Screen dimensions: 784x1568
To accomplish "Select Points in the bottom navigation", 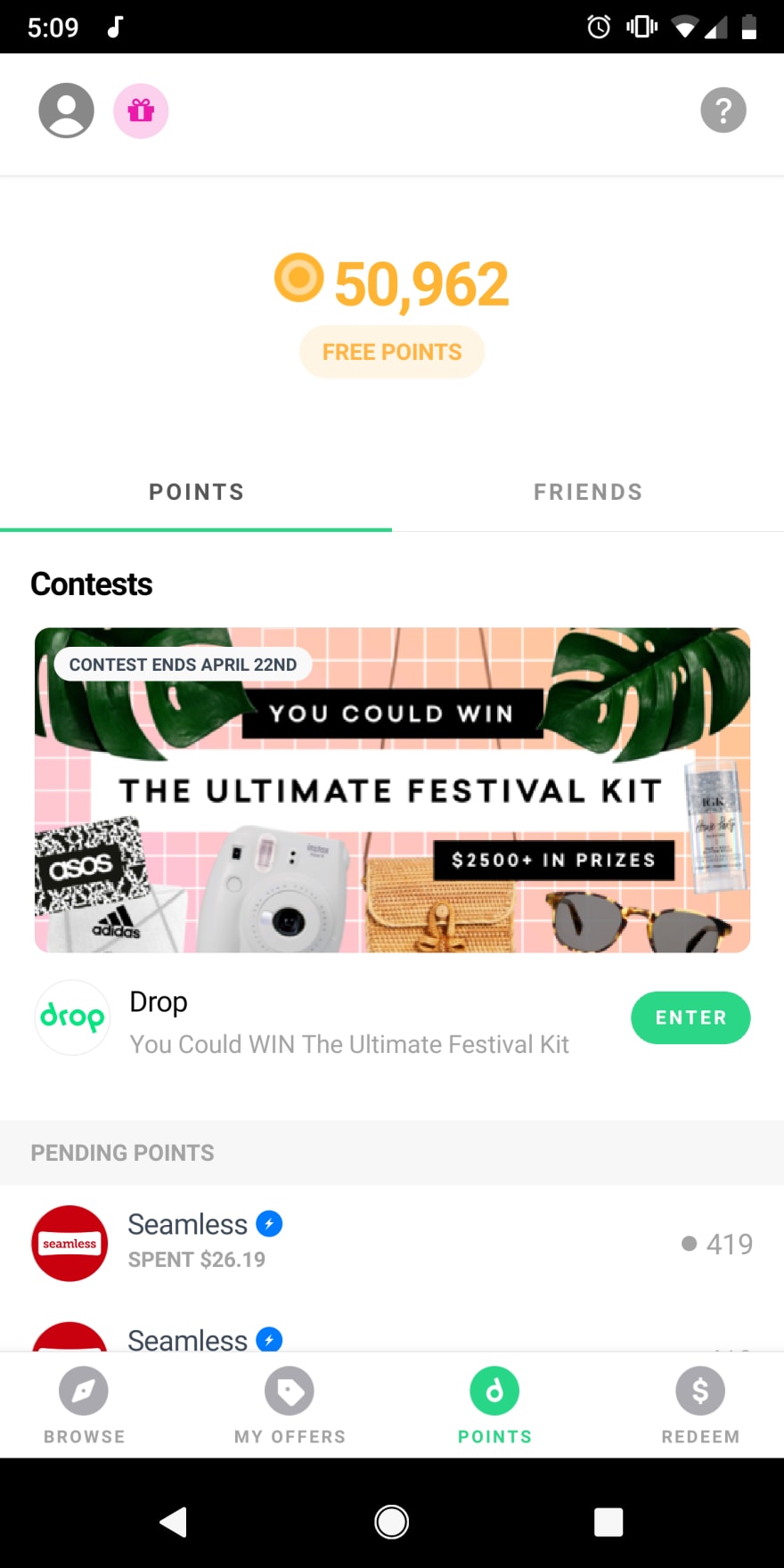I will 494,1406.
